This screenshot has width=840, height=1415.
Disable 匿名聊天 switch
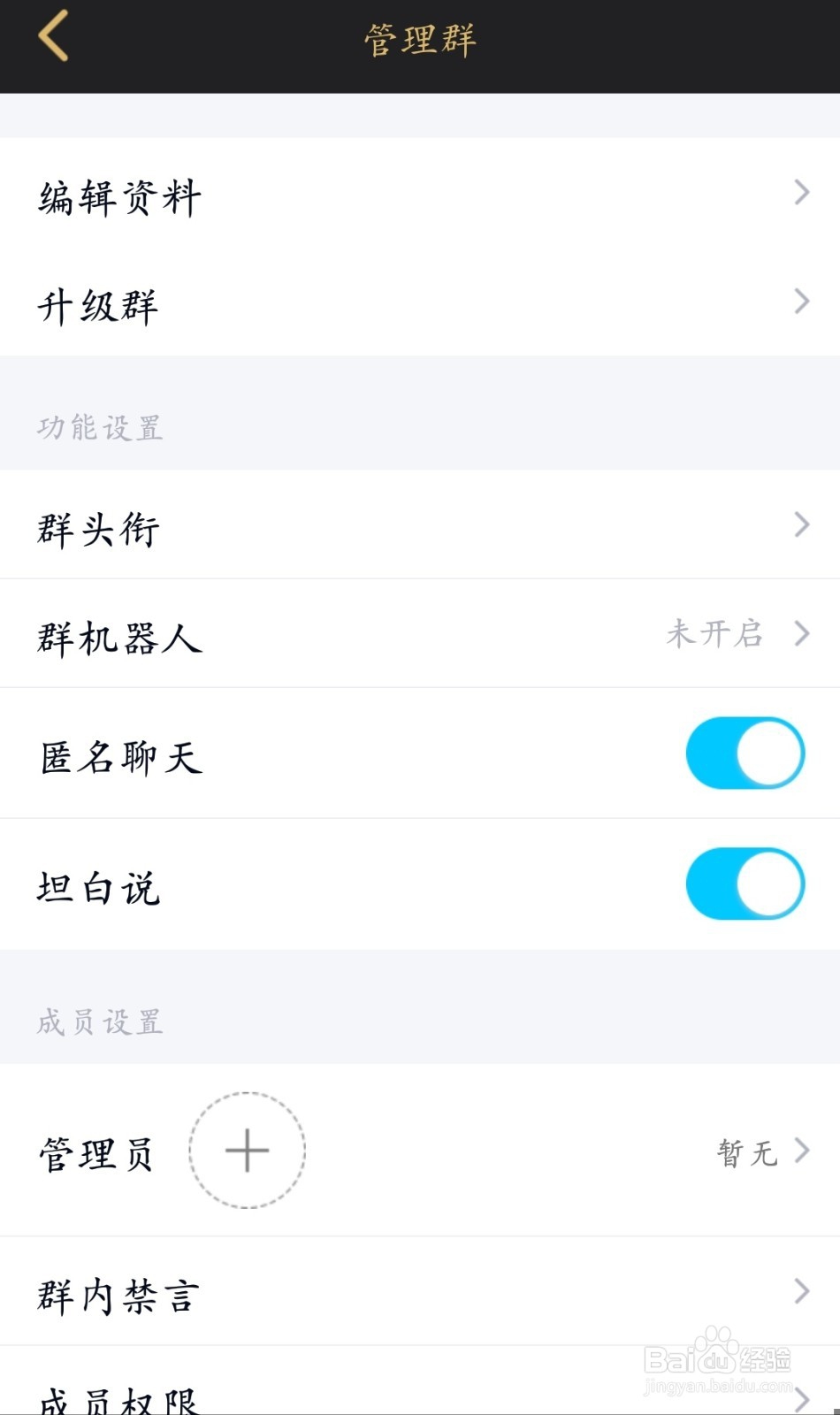745,753
